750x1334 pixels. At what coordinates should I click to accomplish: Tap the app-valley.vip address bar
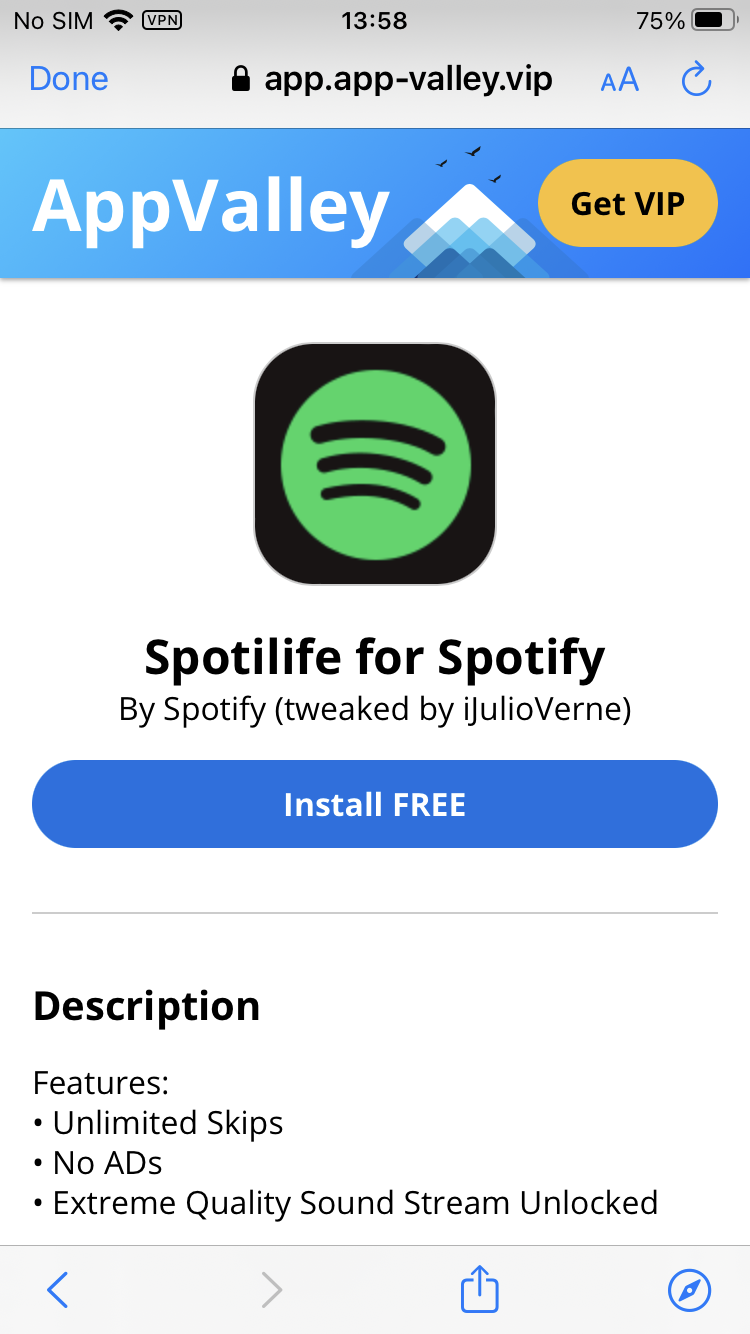point(392,79)
